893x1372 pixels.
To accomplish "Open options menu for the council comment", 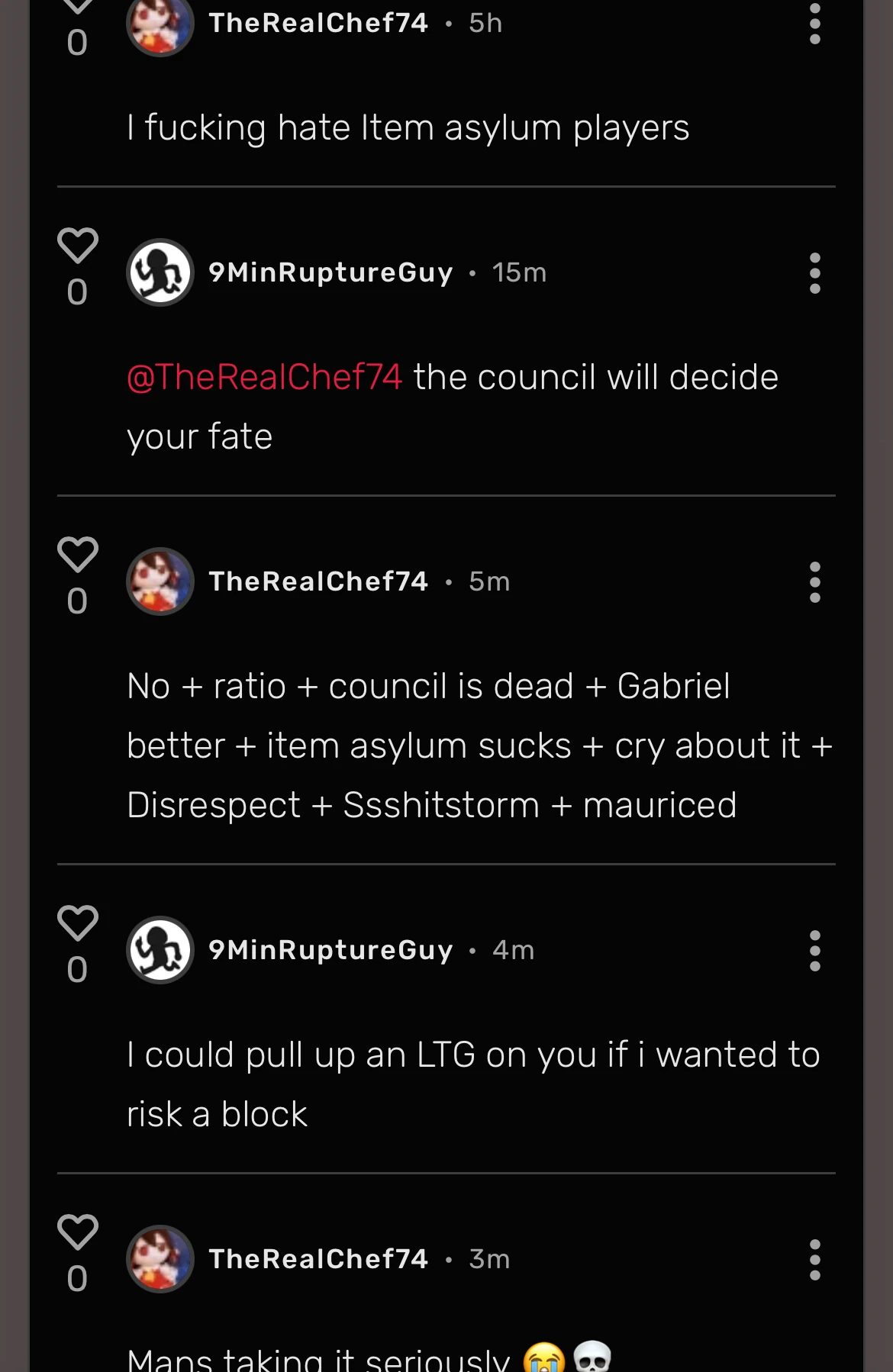I will pyautogui.click(x=814, y=272).
